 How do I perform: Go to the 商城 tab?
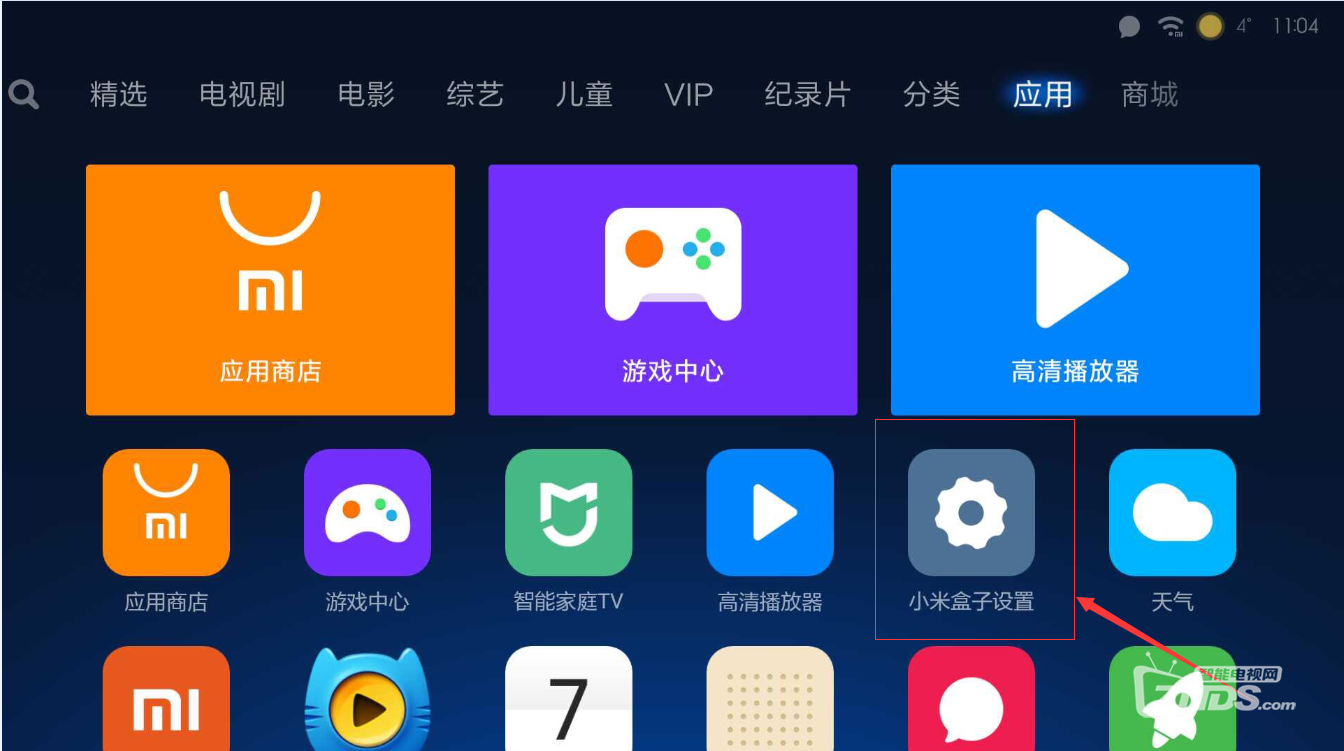coord(1150,95)
